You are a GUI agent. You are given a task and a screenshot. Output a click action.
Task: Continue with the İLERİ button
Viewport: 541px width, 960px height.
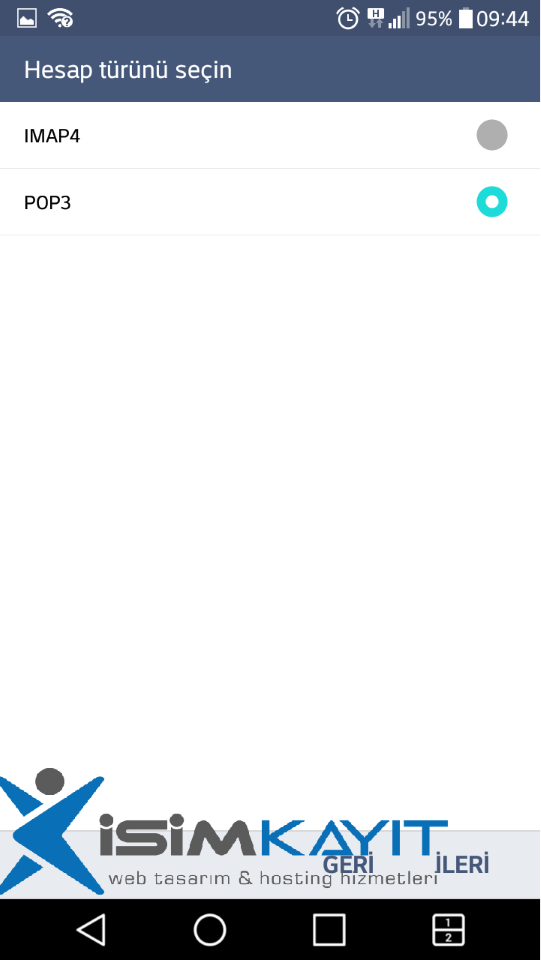[x=462, y=865]
